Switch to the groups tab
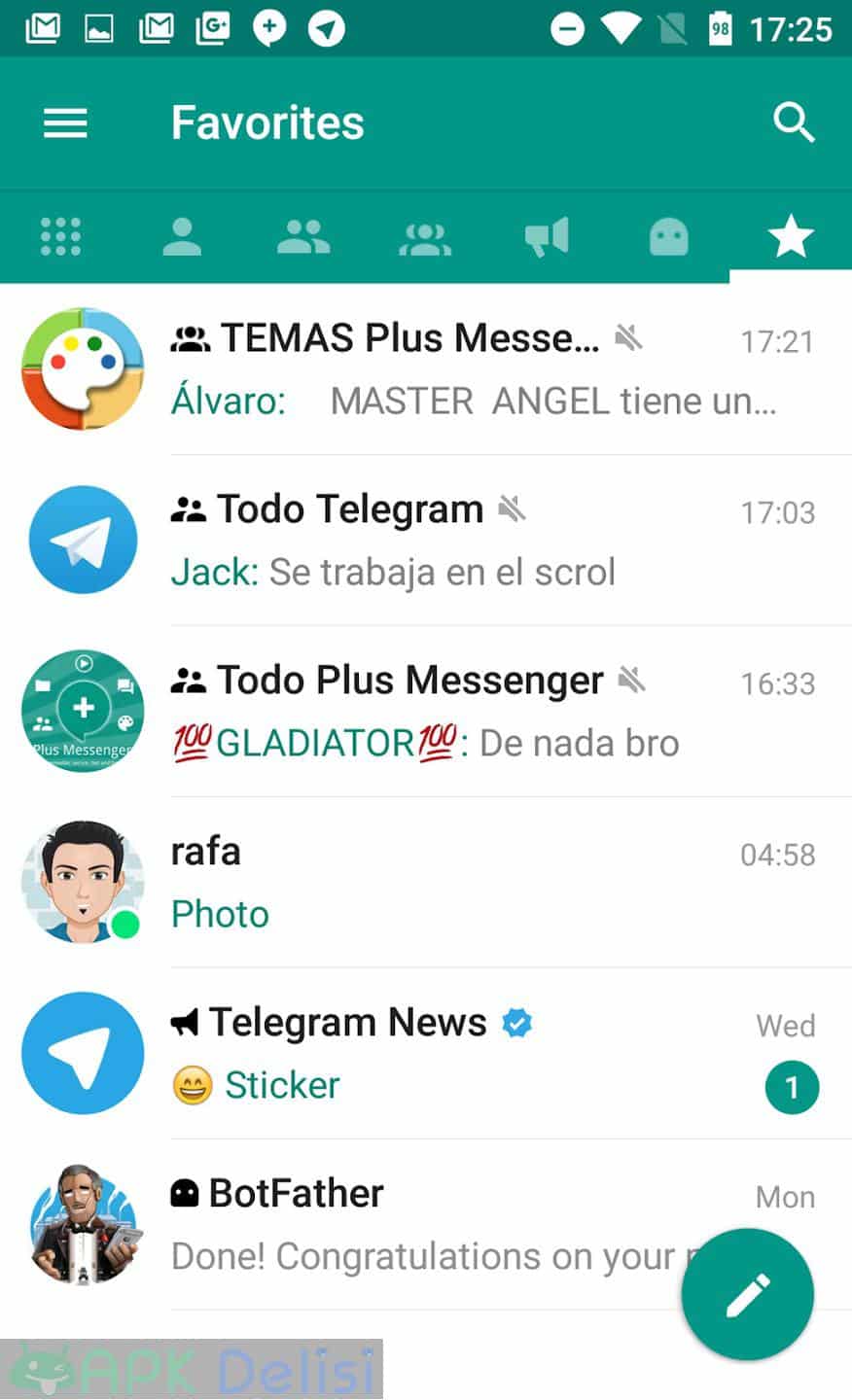This screenshot has height=1400, width=852. pos(303,237)
